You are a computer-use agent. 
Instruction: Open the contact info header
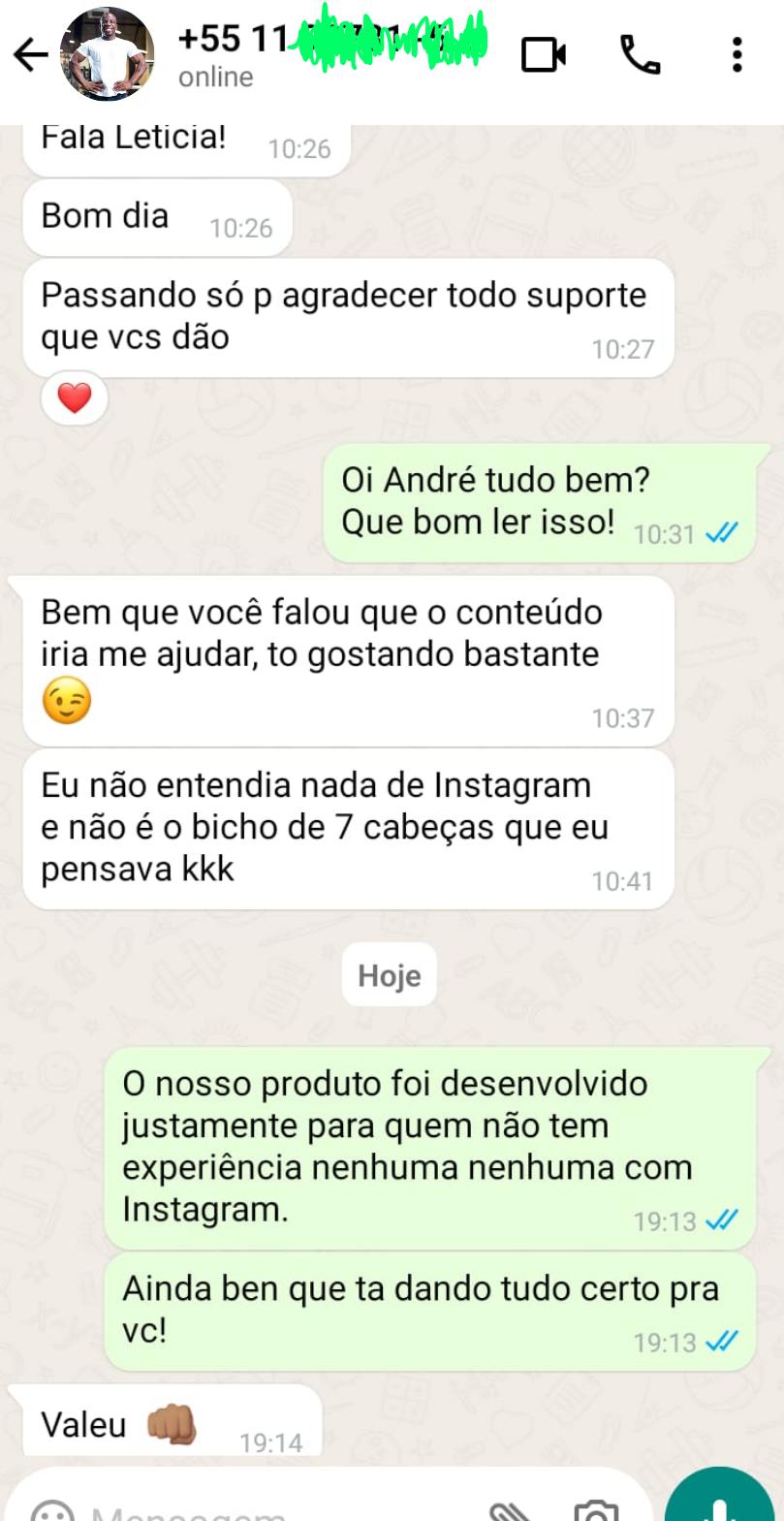coord(329,55)
